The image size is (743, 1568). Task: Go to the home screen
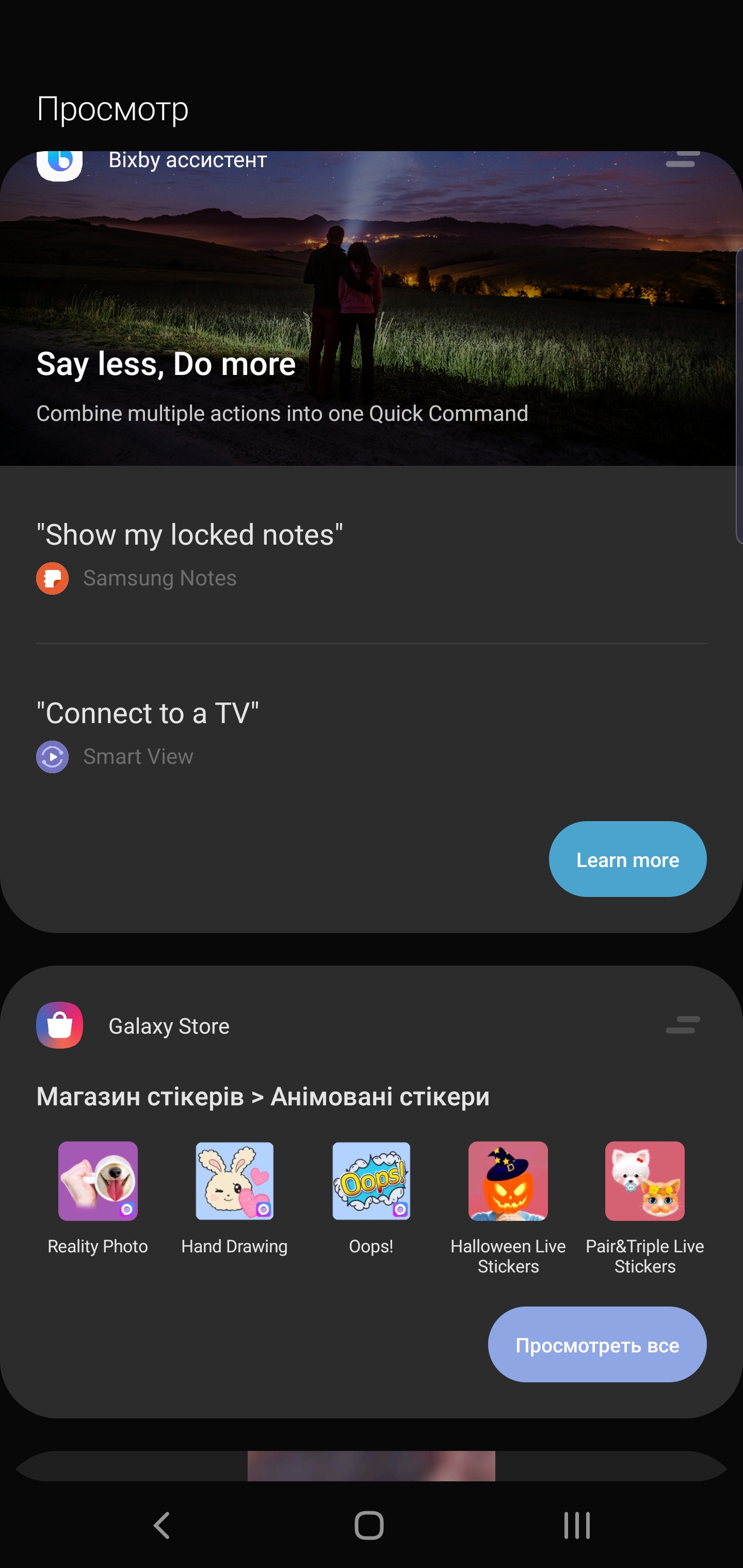(369, 1525)
